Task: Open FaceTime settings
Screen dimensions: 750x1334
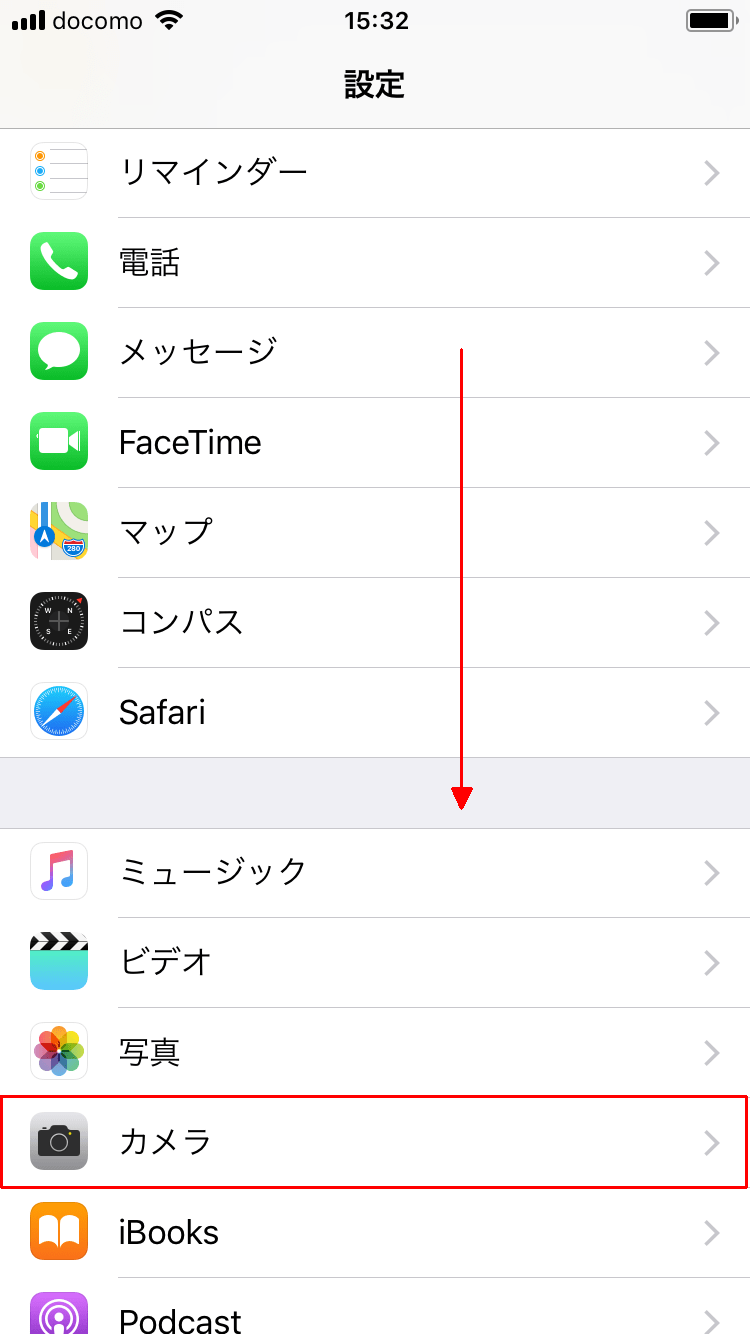Action: [x=375, y=443]
